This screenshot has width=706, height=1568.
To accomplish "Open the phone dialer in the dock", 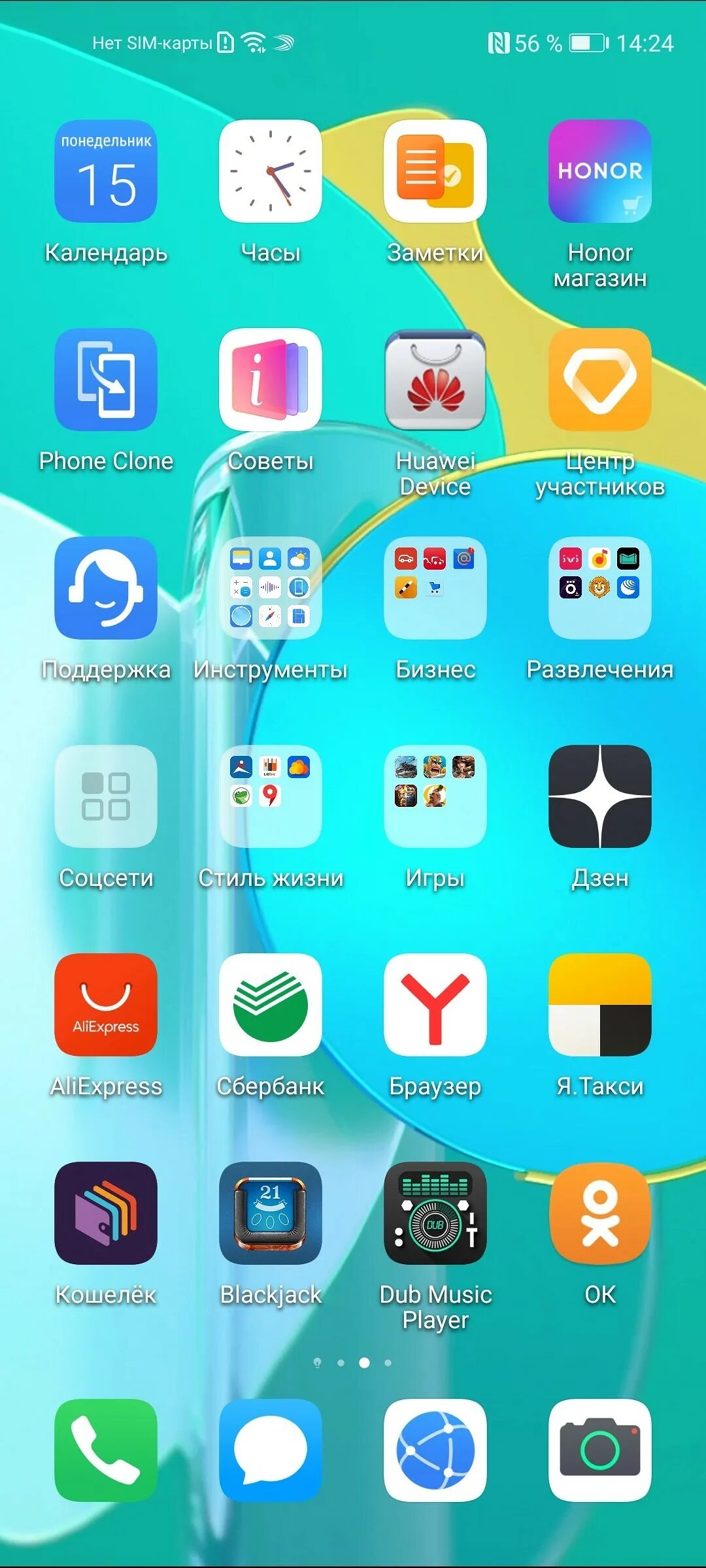I will [x=106, y=1450].
